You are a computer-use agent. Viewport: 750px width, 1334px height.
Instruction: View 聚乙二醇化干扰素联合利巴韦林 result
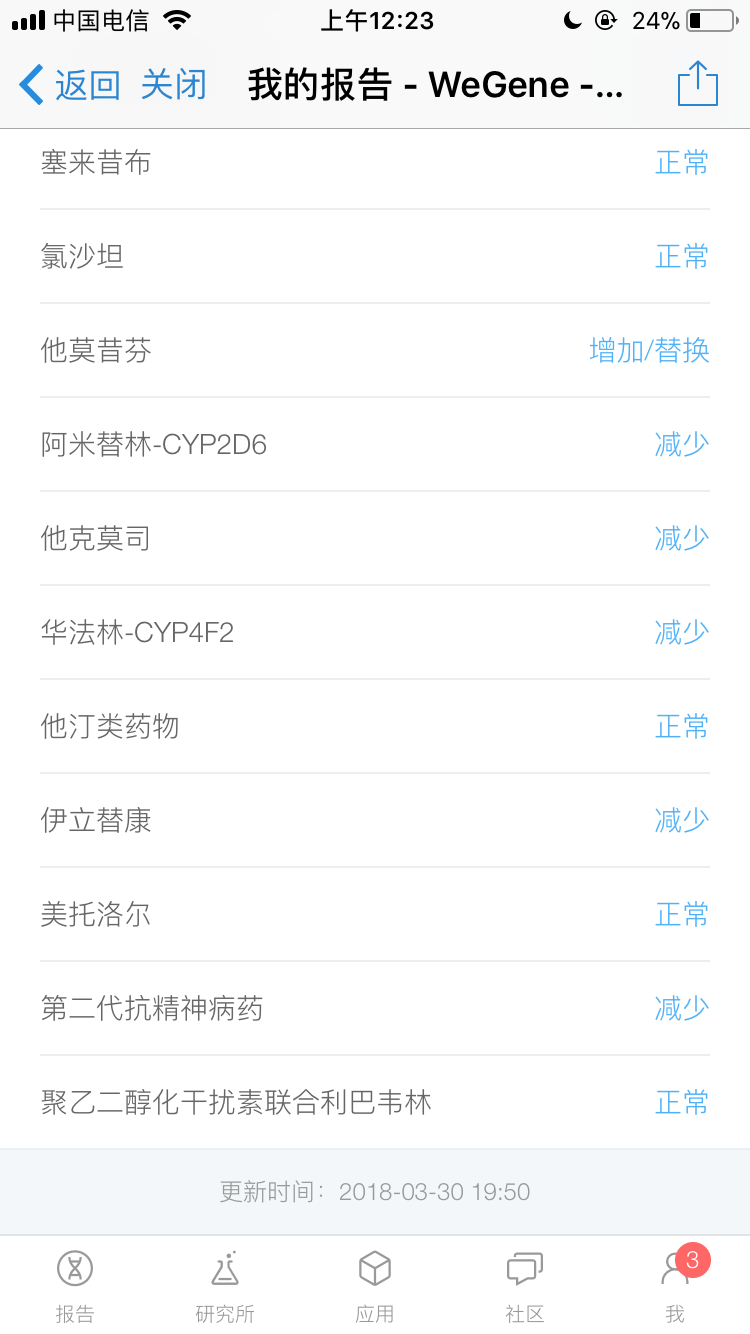(375, 1103)
